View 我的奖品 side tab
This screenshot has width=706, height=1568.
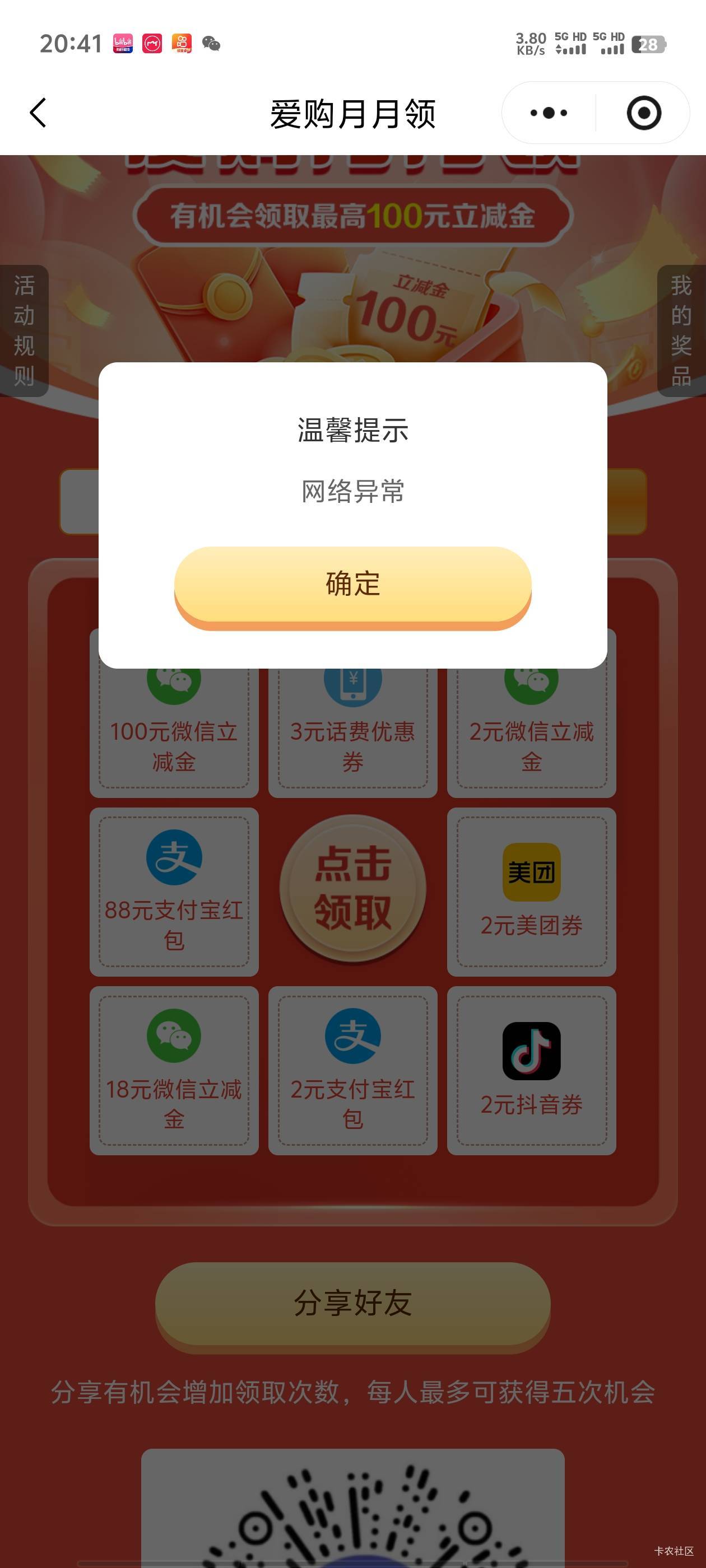point(681,330)
